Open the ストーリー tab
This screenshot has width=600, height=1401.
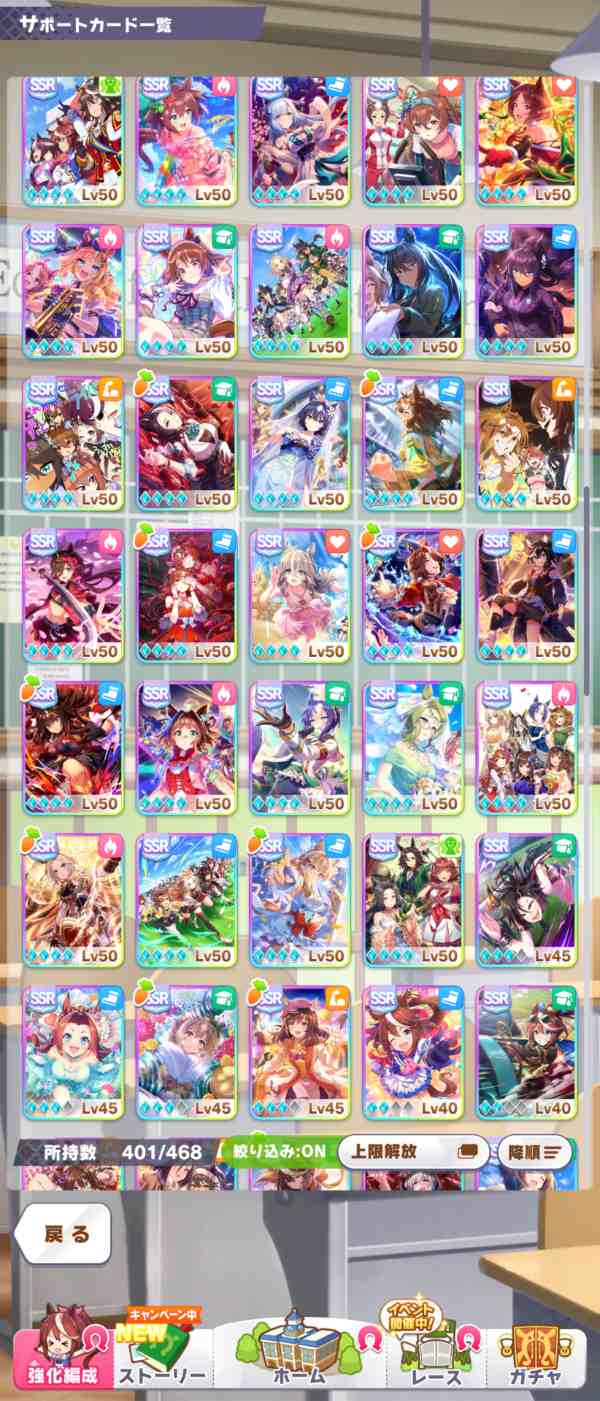[163, 1358]
